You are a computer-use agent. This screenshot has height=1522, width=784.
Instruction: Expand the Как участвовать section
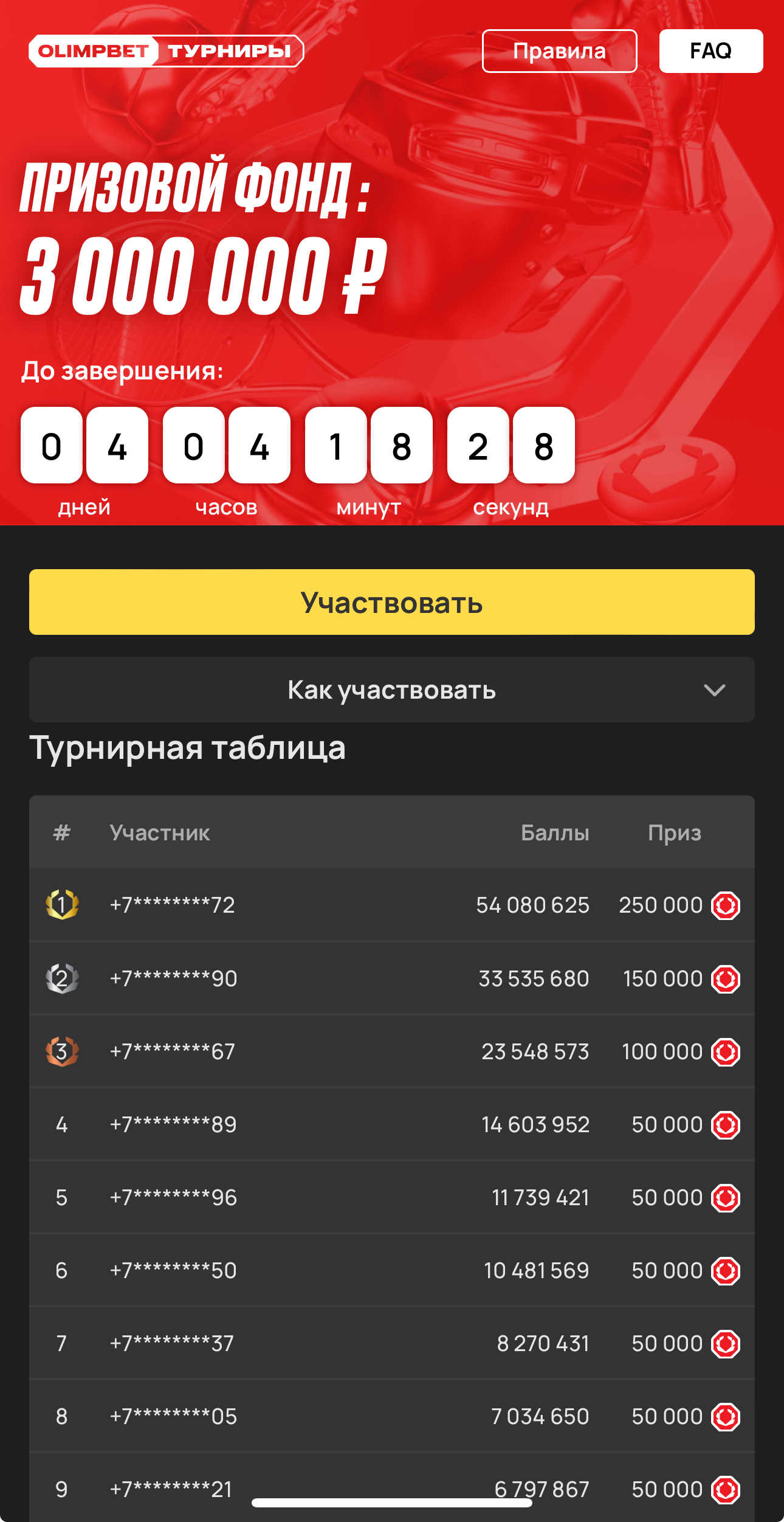392,690
